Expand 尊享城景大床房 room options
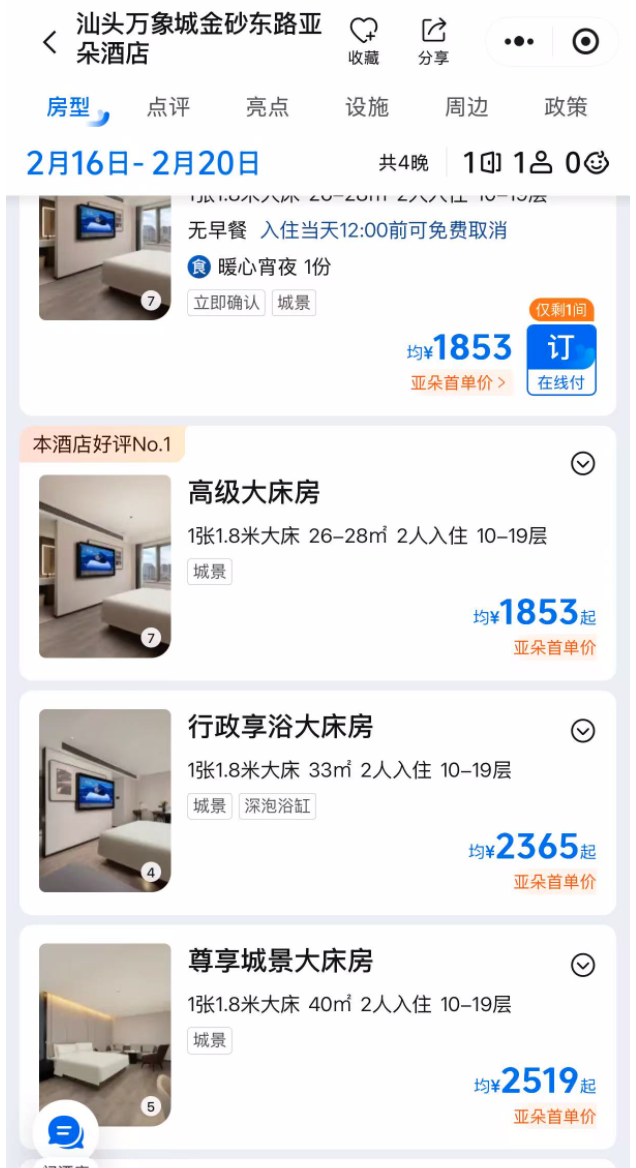The width and height of the screenshot is (636, 1168). point(582,965)
